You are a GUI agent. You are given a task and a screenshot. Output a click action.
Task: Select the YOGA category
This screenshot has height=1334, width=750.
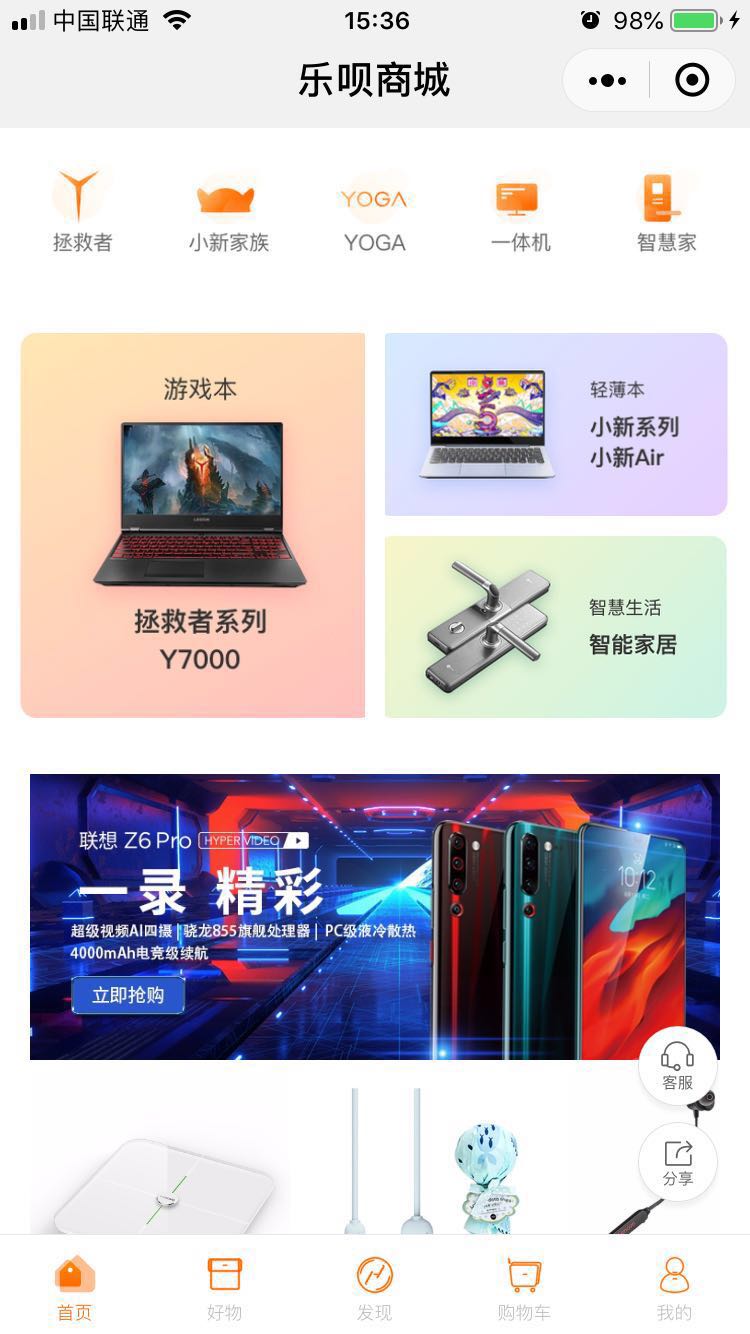click(x=374, y=211)
